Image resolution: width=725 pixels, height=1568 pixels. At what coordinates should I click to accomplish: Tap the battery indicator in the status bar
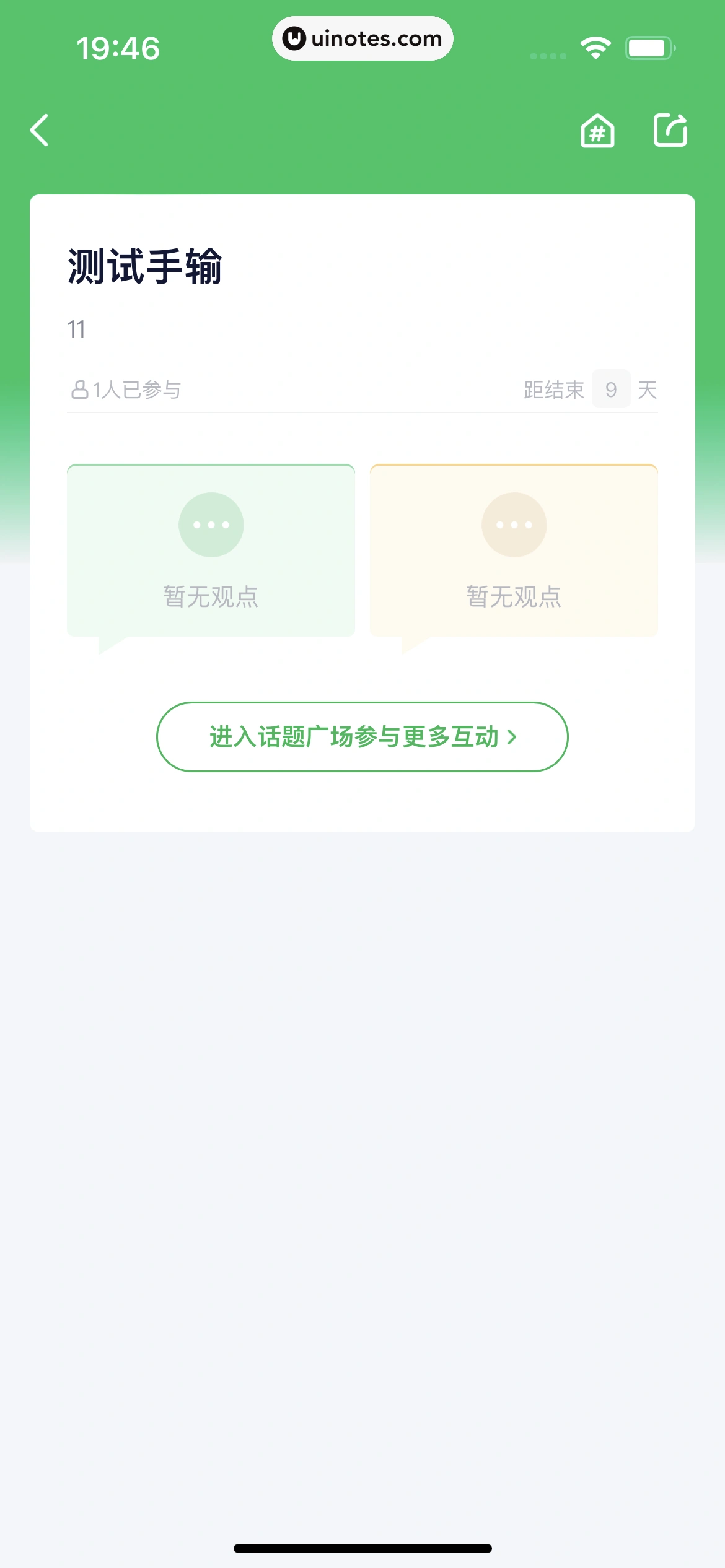pos(649,46)
